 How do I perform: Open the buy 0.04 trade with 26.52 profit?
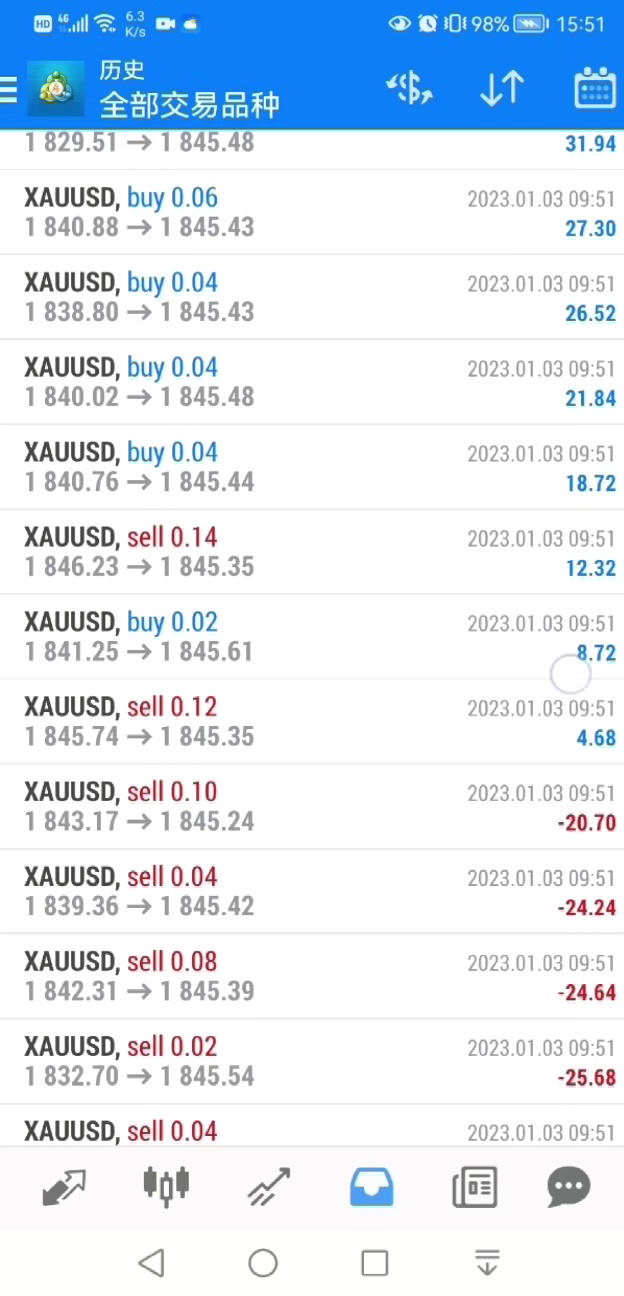tap(312, 297)
